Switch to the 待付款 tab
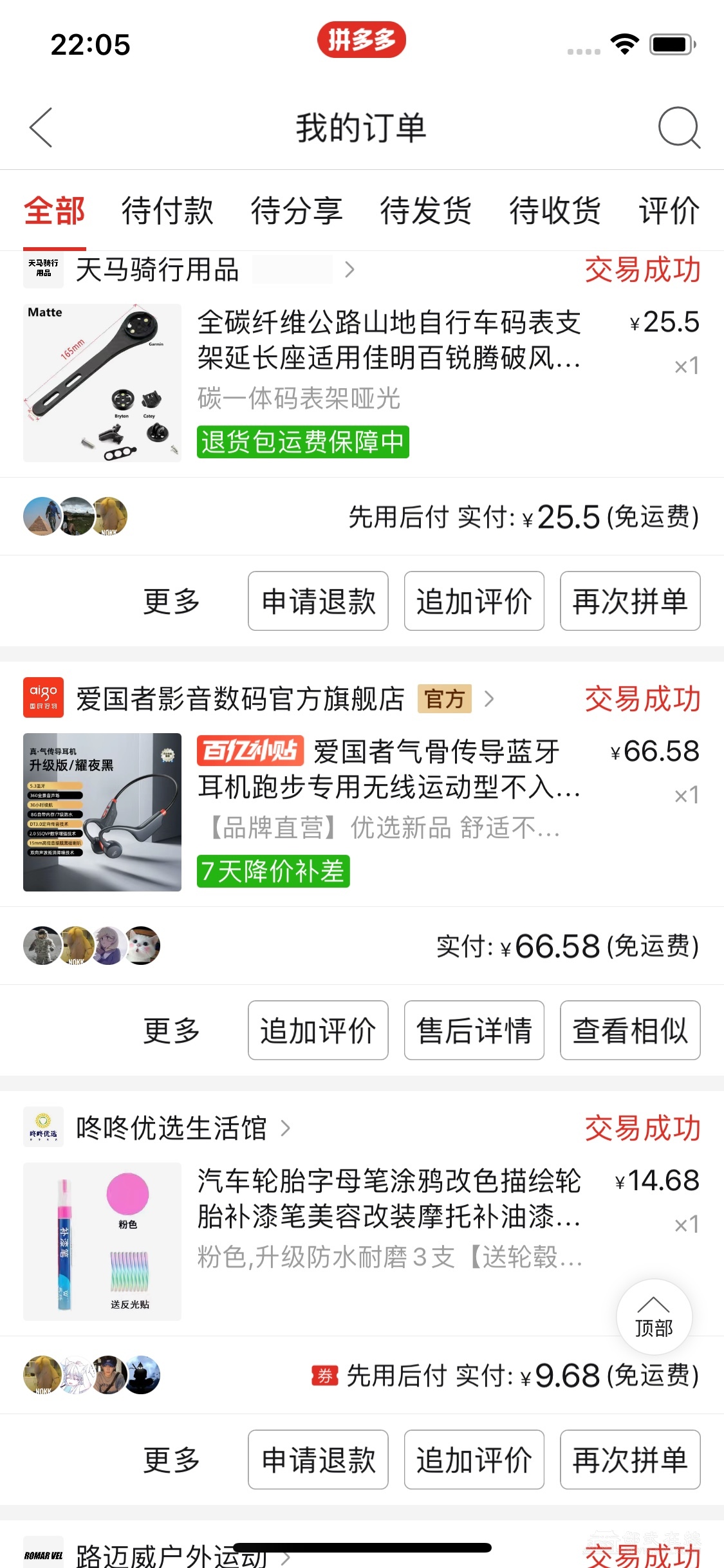This screenshot has width=724, height=1568. click(x=167, y=210)
